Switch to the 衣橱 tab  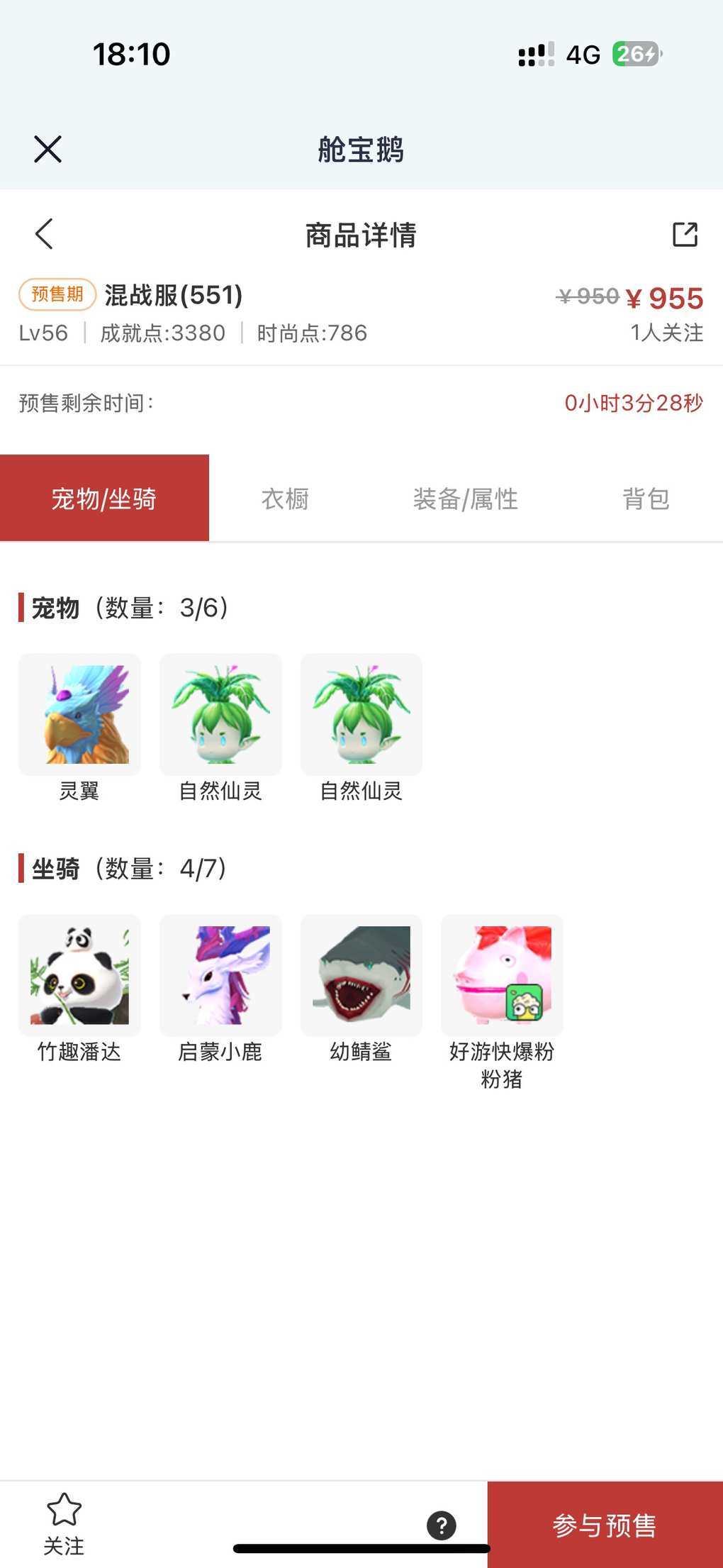285,499
